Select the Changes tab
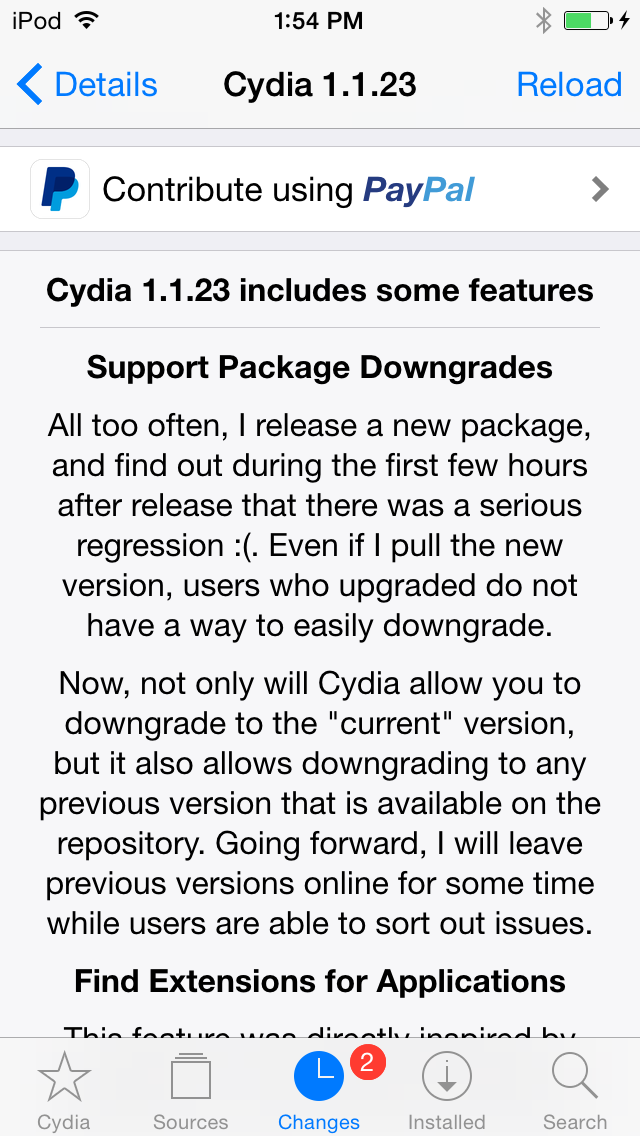The image size is (640, 1136). coord(319,1089)
